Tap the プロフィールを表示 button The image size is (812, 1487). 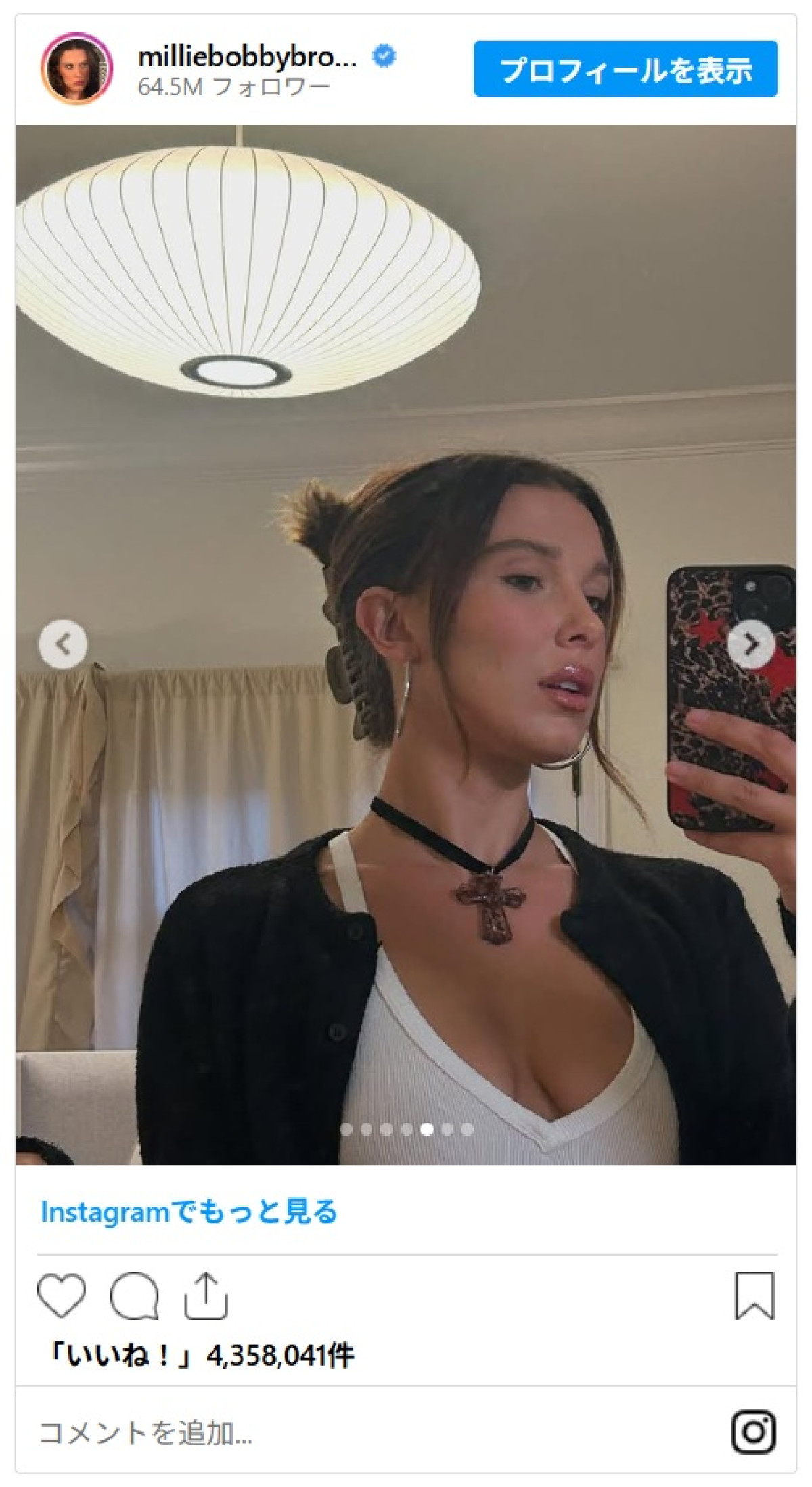tap(625, 69)
